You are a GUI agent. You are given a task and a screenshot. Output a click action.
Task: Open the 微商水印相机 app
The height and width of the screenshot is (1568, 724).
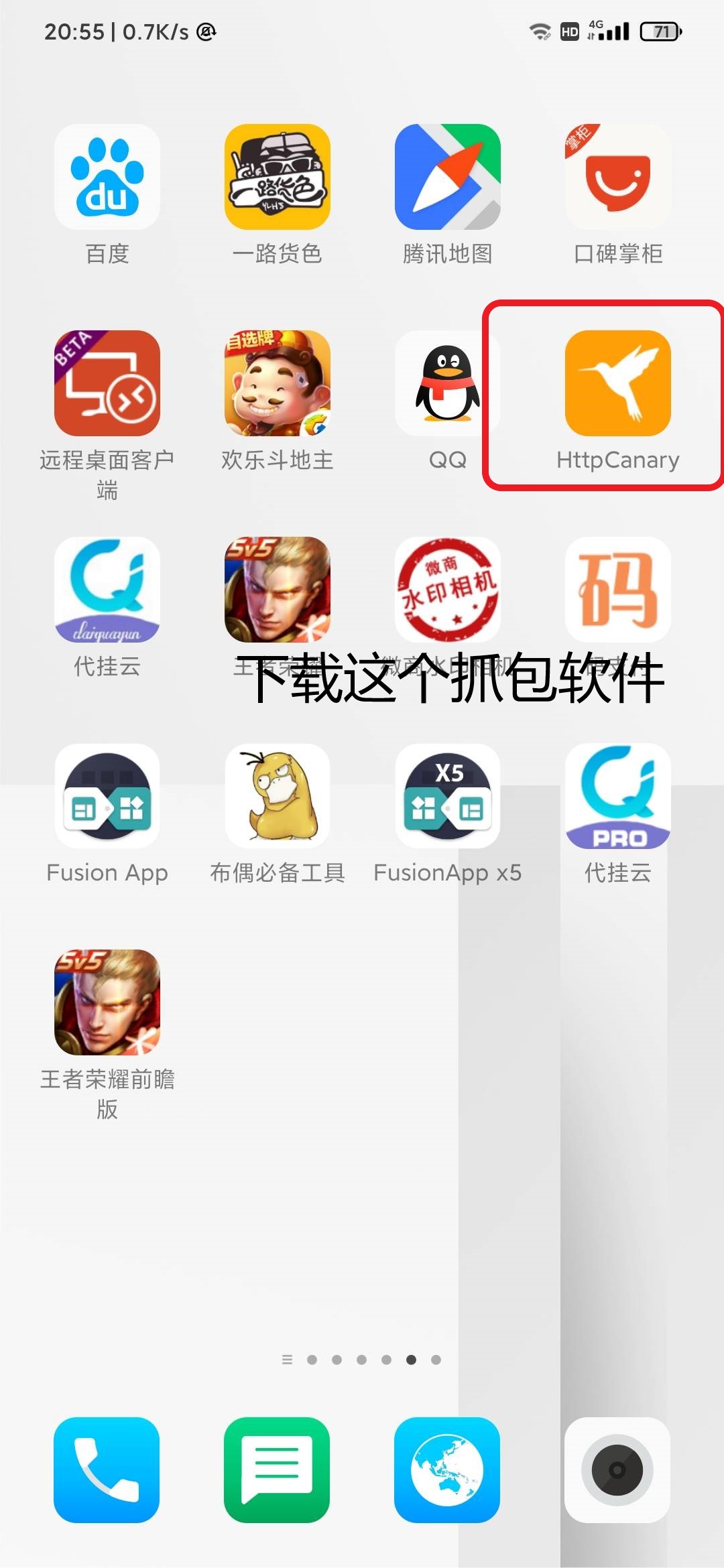pos(447,590)
